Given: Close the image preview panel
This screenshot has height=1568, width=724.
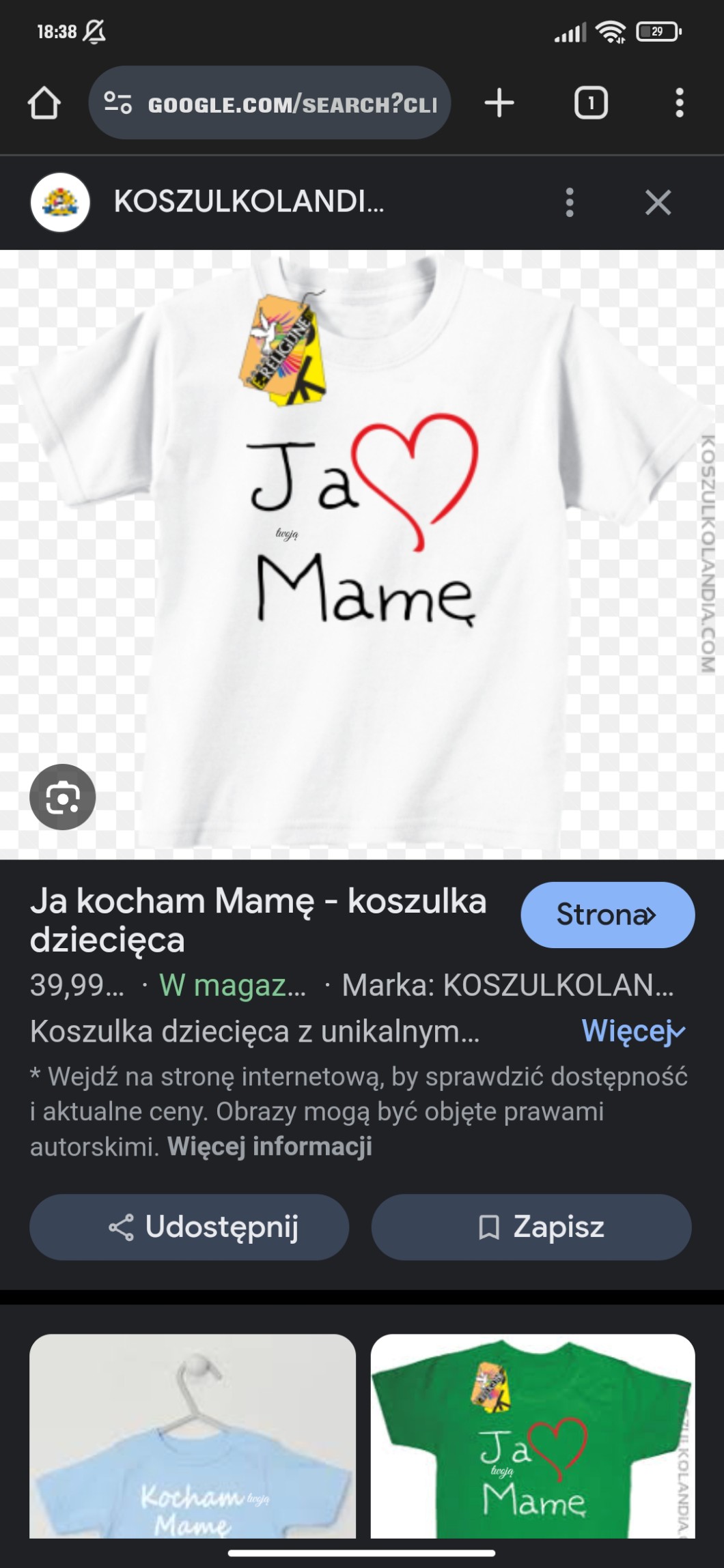Looking at the screenshot, I should tap(658, 203).
